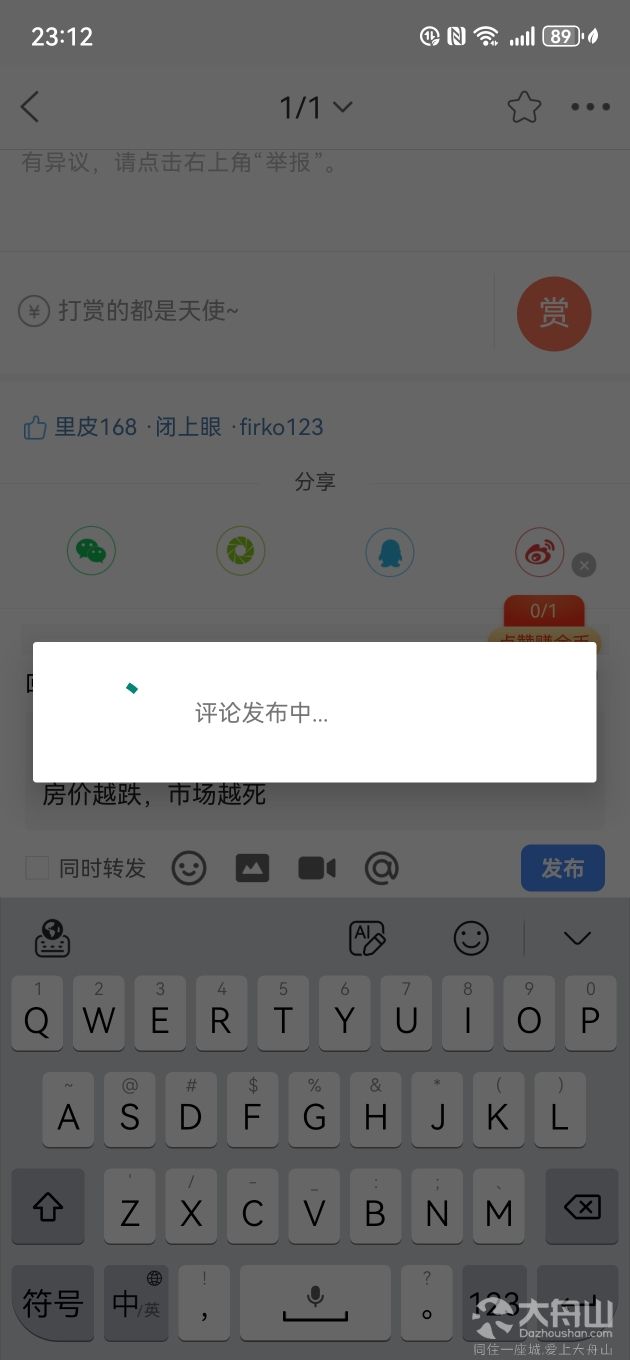Open the emoji picker beside 同时转发
This screenshot has height=1360, width=630.
(189, 868)
